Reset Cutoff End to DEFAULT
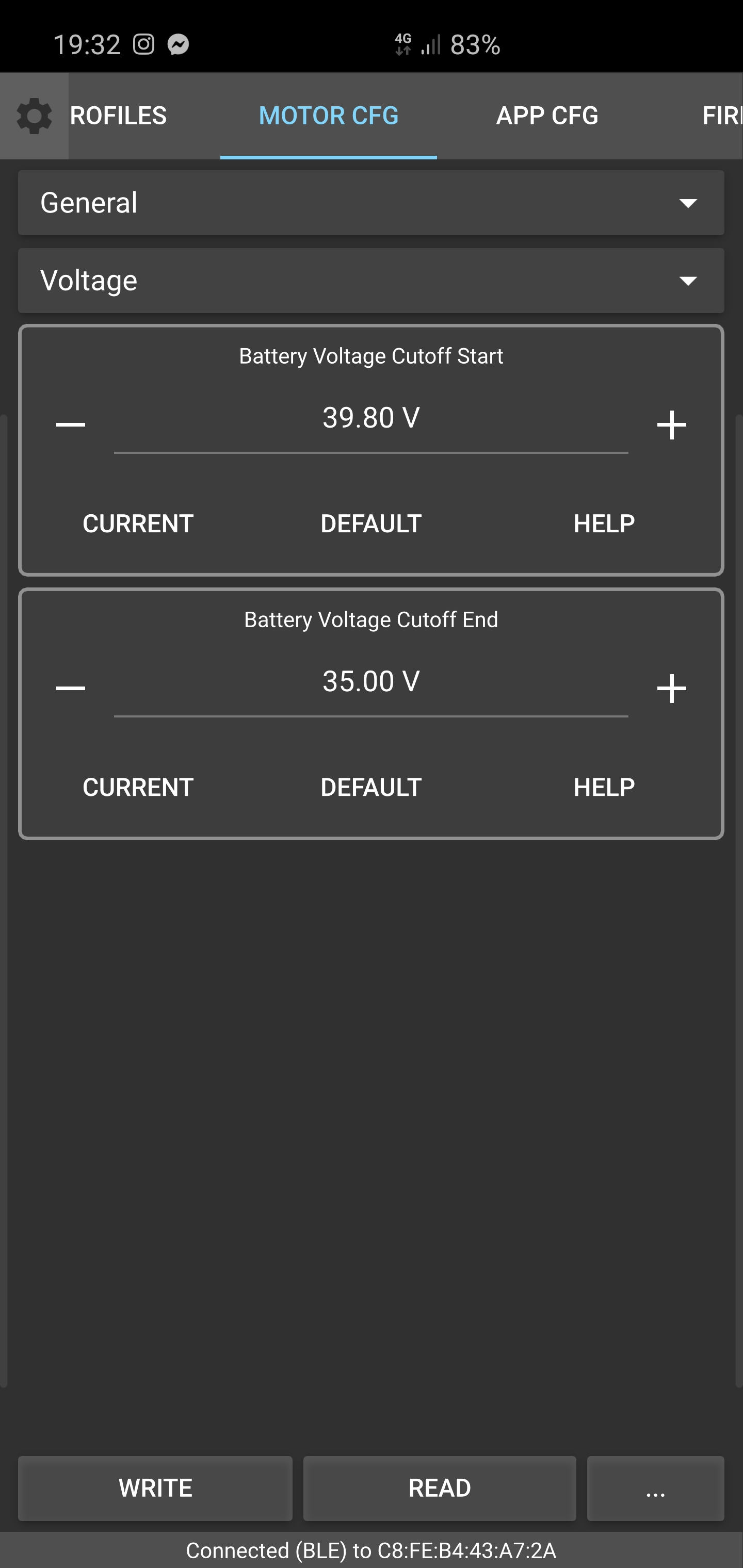This screenshot has width=743, height=1568. coord(371,787)
